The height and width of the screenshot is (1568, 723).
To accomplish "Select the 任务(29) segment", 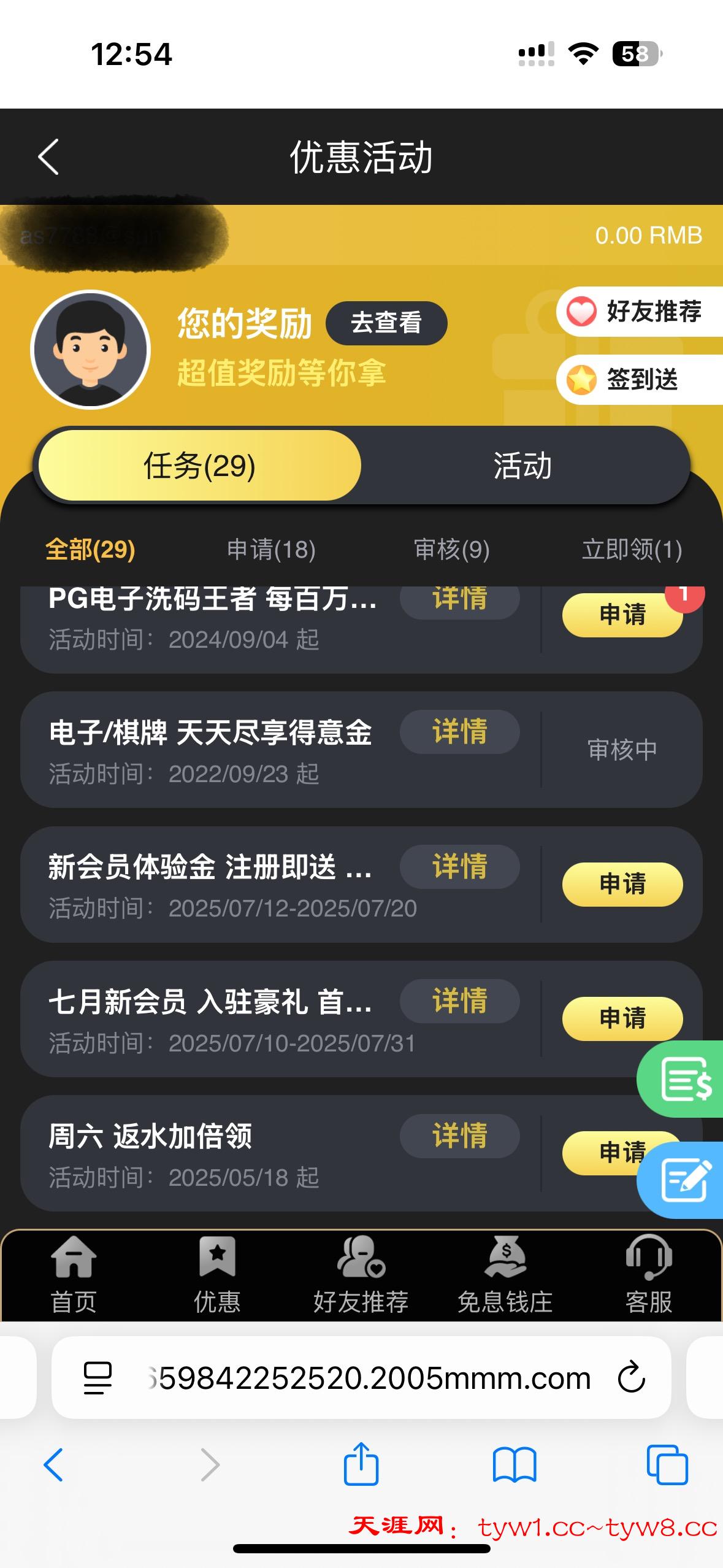I will click(x=199, y=466).
